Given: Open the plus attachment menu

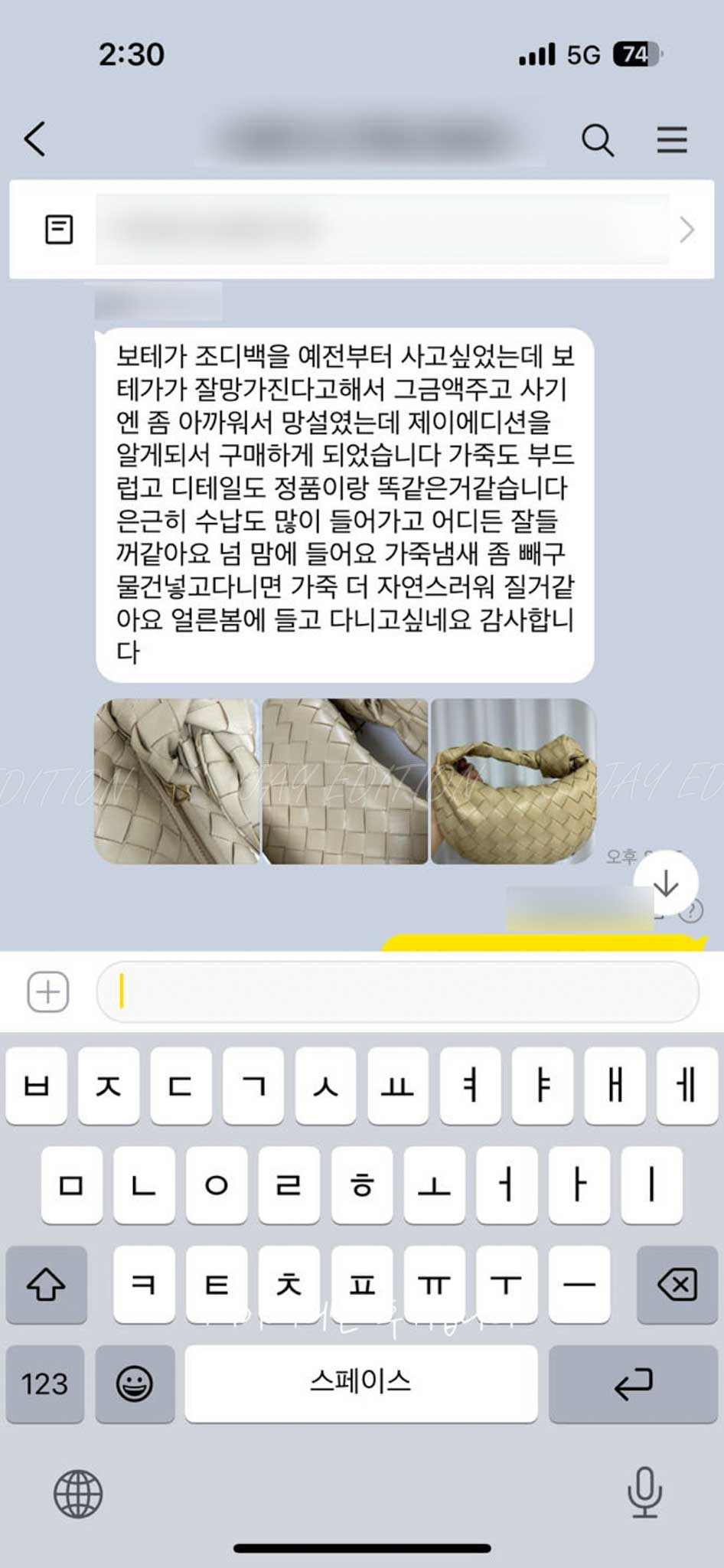Looking at the screenshot, I should click(48, 991).
